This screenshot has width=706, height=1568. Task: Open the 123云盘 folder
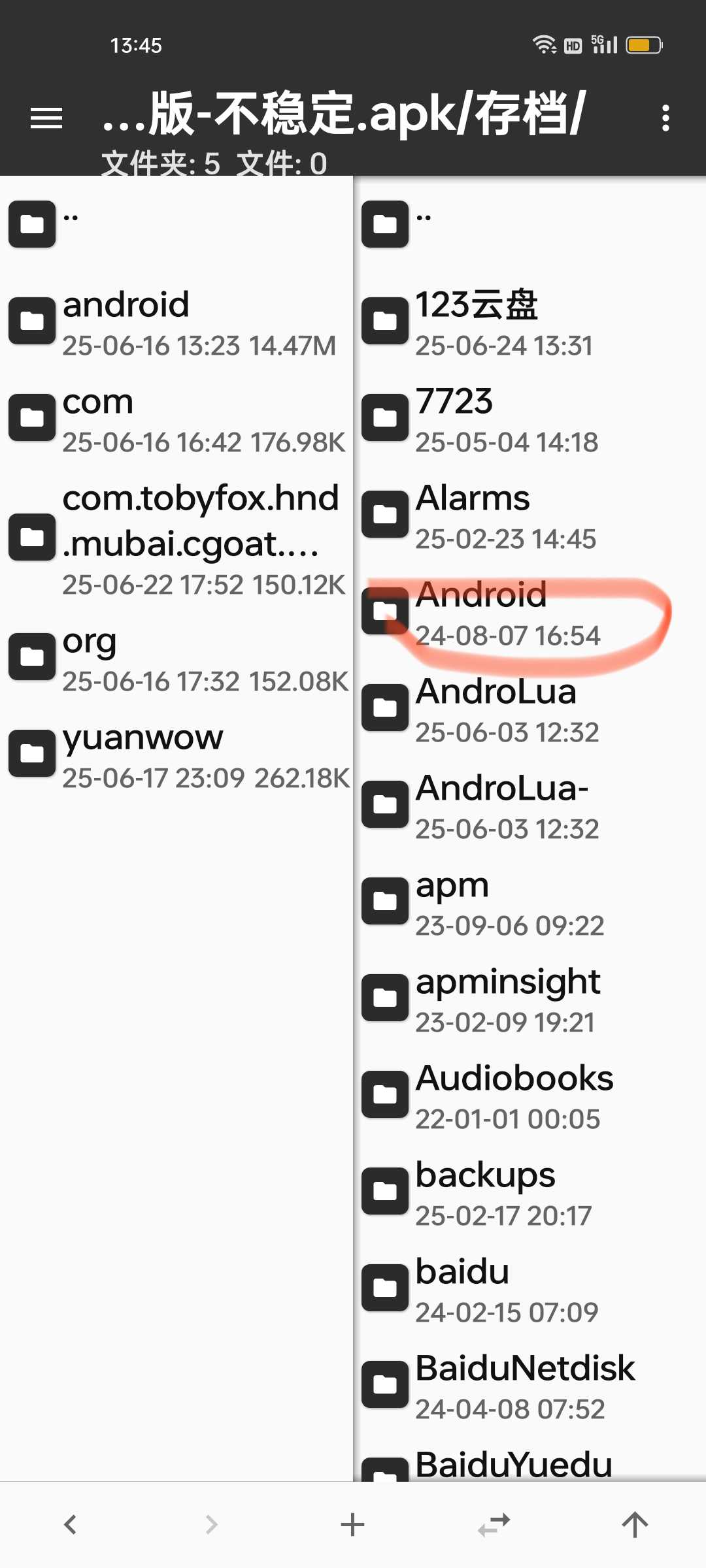click(530, 321)
